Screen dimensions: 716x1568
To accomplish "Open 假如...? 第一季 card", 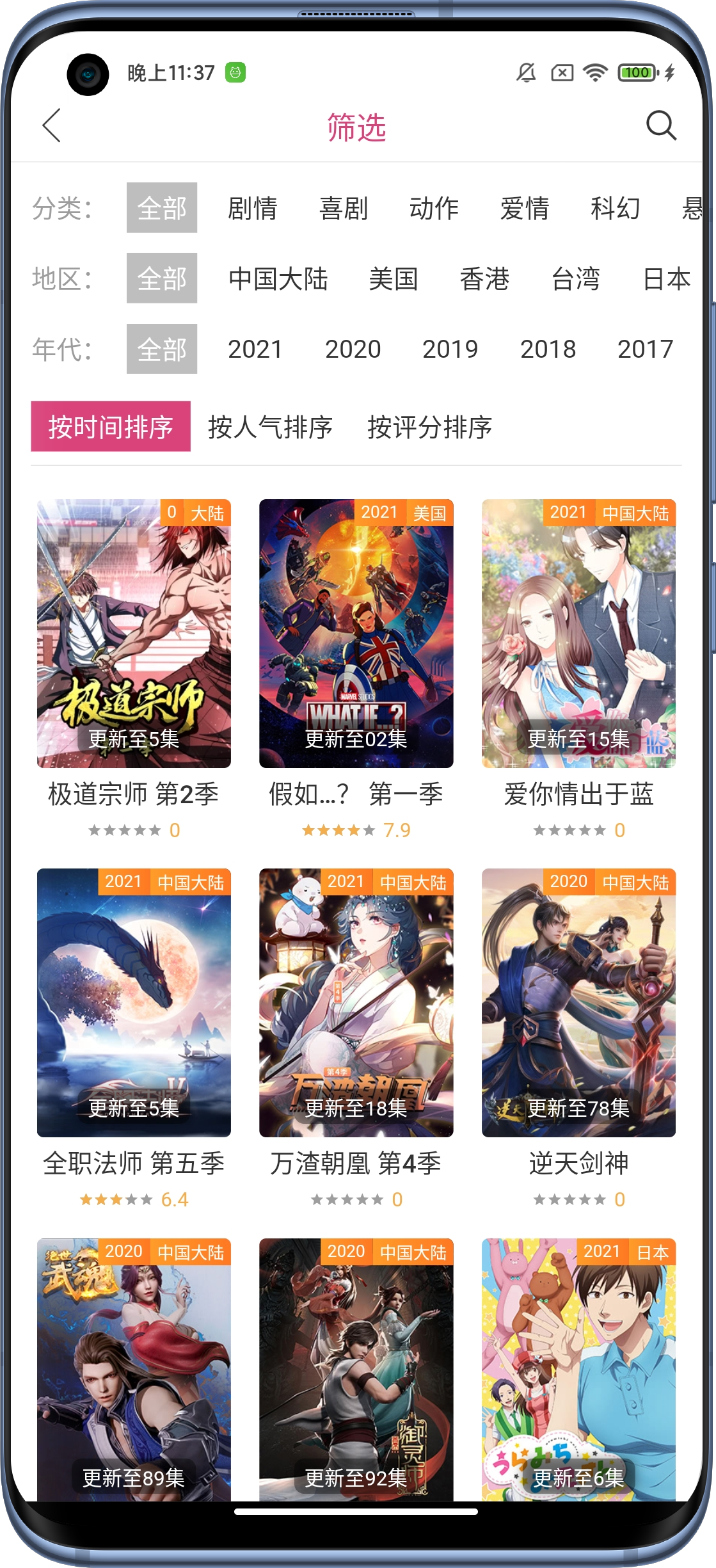I will 356,634.
